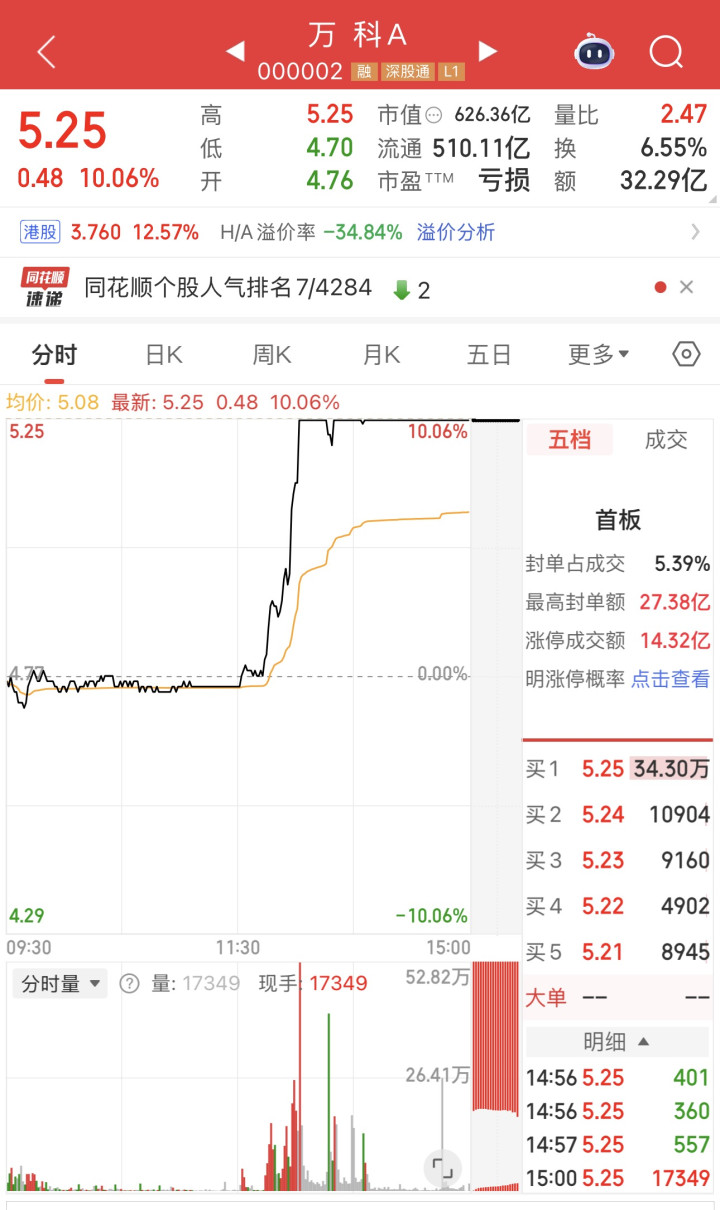Switch to the previous stock with the left arrow
Screen dimensions: 720x1210
(235, 51)
